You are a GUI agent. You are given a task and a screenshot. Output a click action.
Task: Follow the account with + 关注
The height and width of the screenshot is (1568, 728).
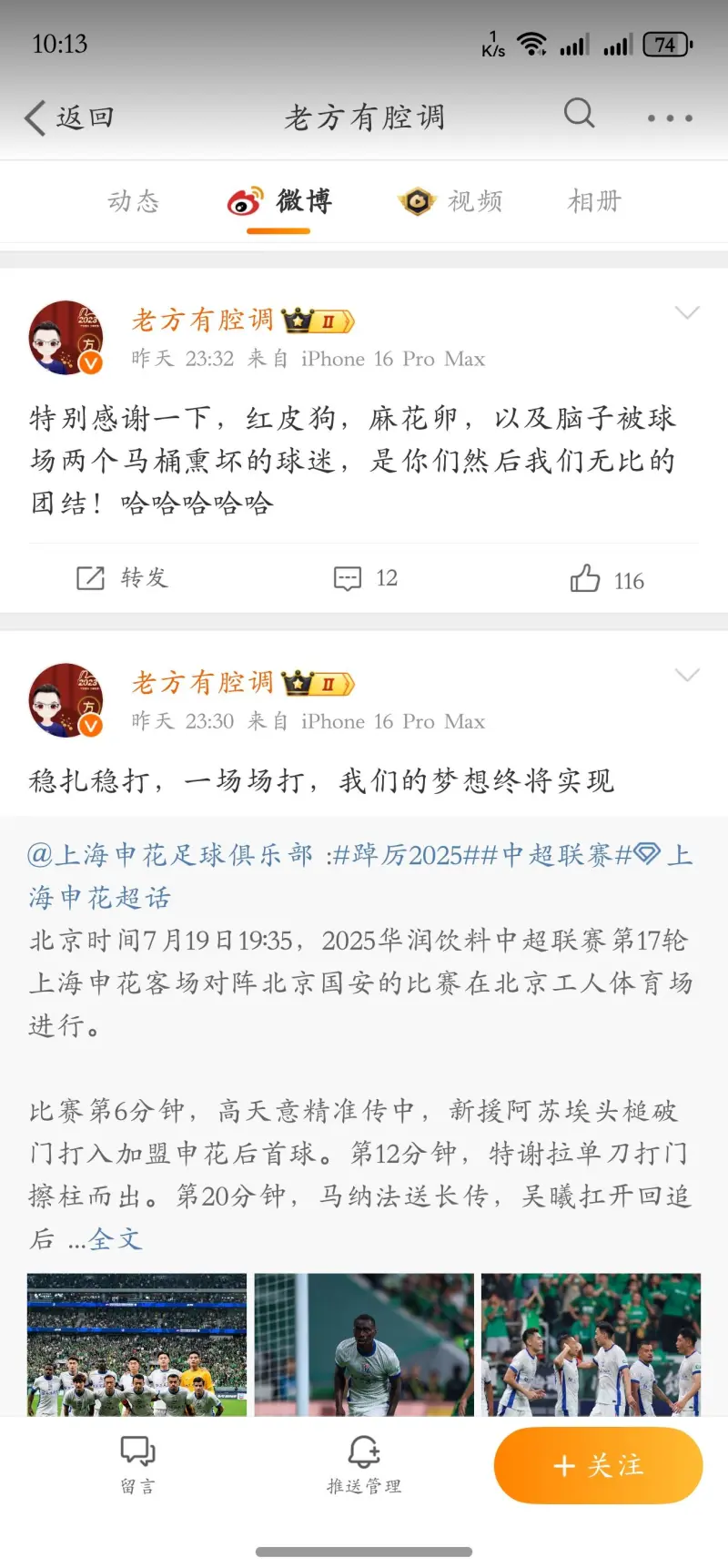(598, 1465)
